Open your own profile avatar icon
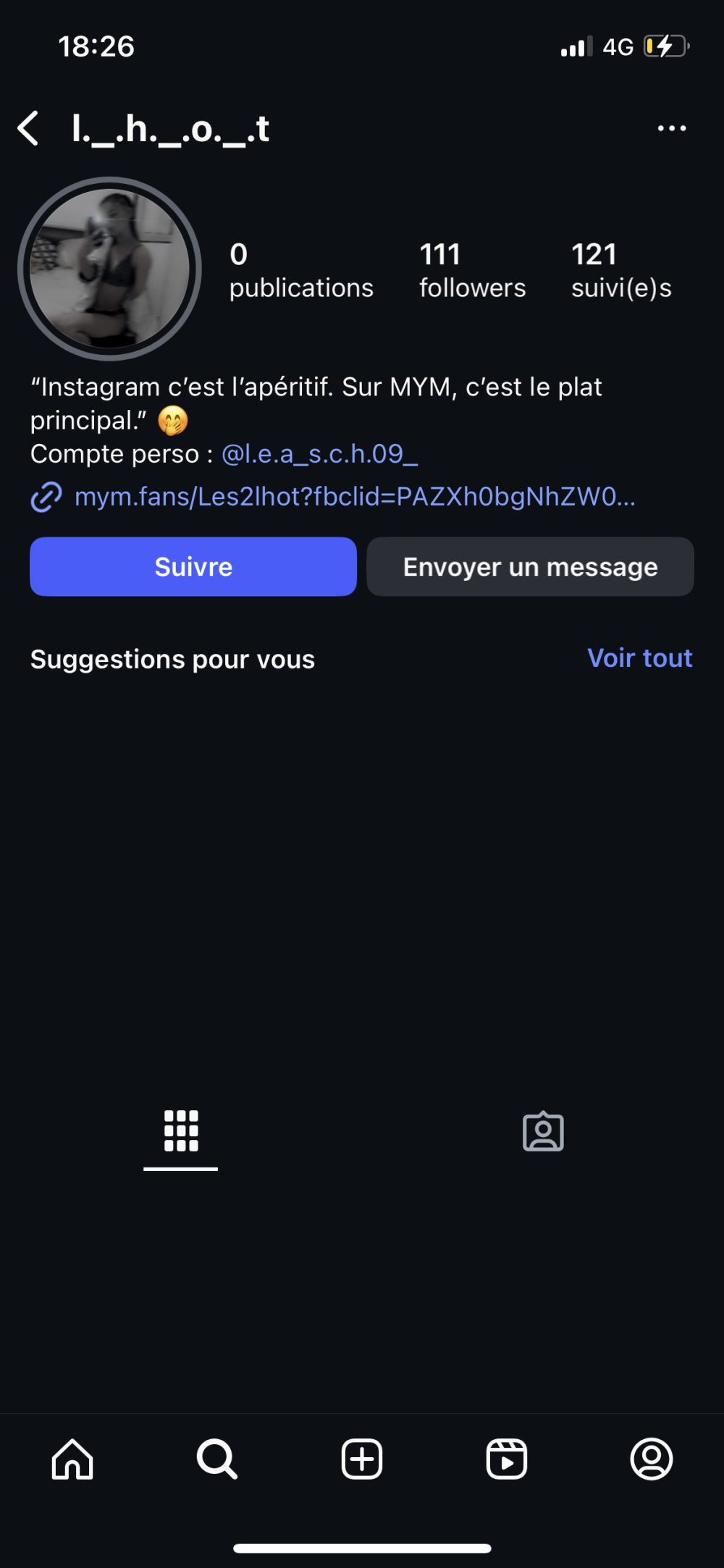 (652, 1459)
